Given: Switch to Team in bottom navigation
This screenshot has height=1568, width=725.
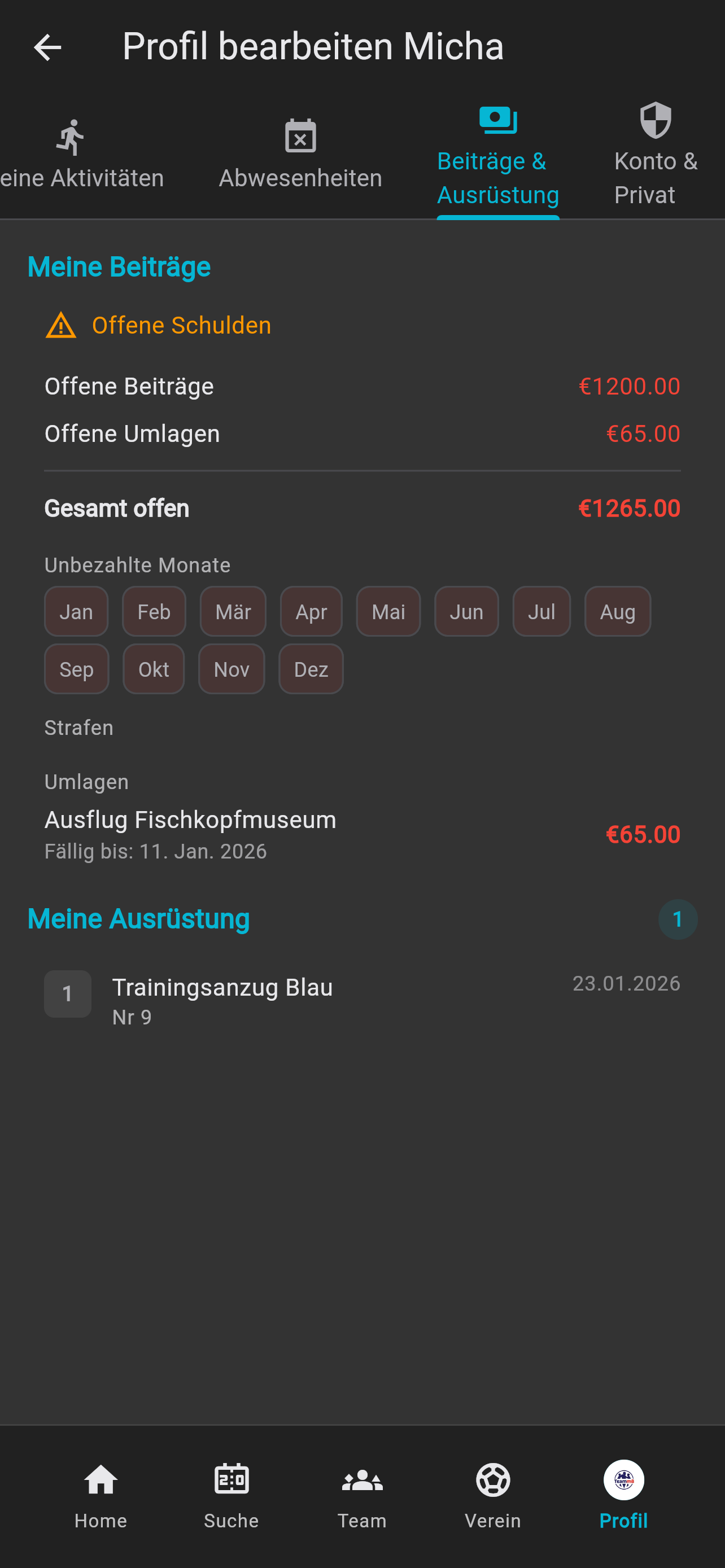Looking at the screenshot, I should pyautogui.click(x=362, y=1495).
